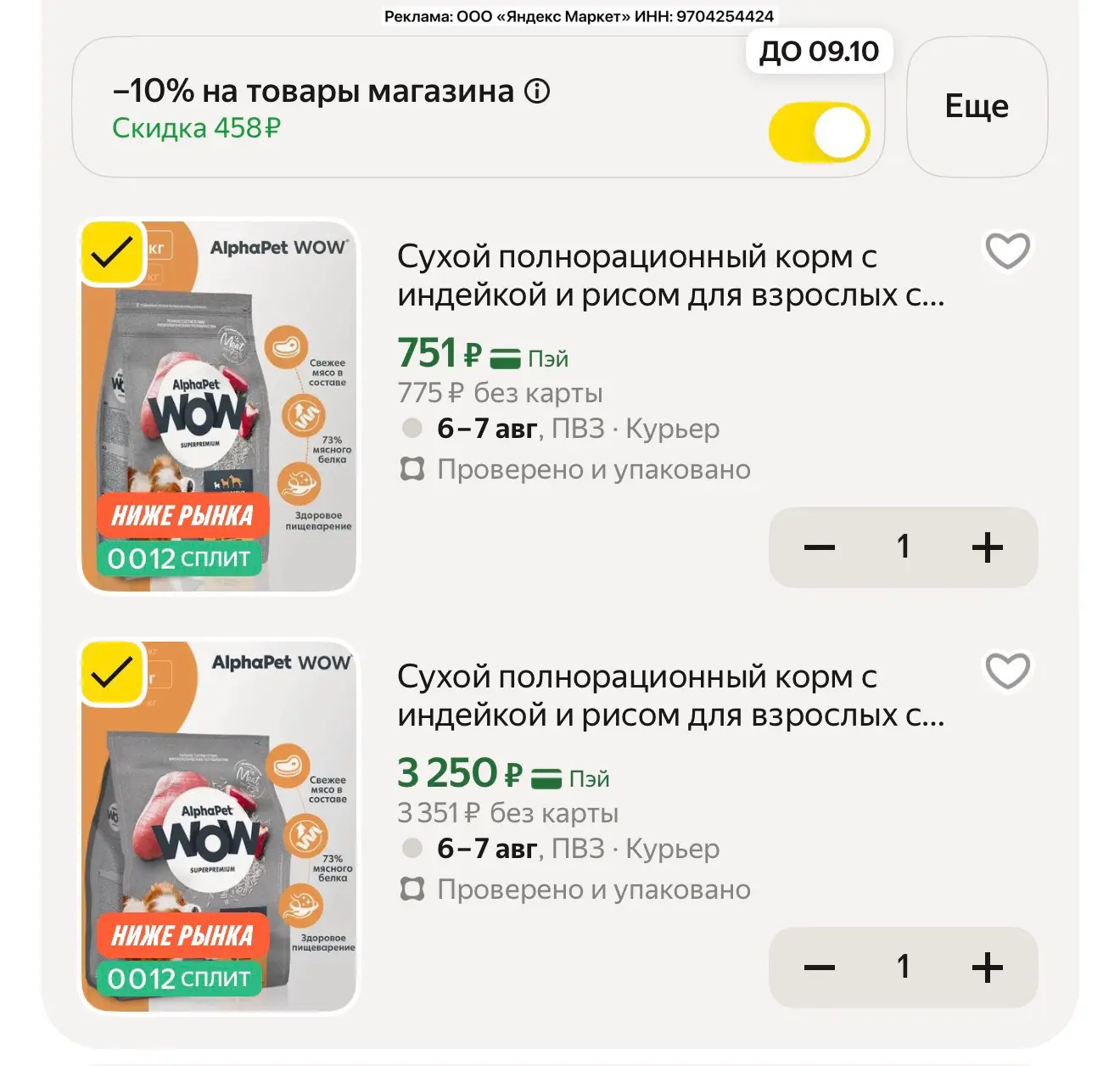This screenshot has height=1066, width=1120.
Task: Decrease quantity of the 751 ₽ item
Action: point(820,547)
